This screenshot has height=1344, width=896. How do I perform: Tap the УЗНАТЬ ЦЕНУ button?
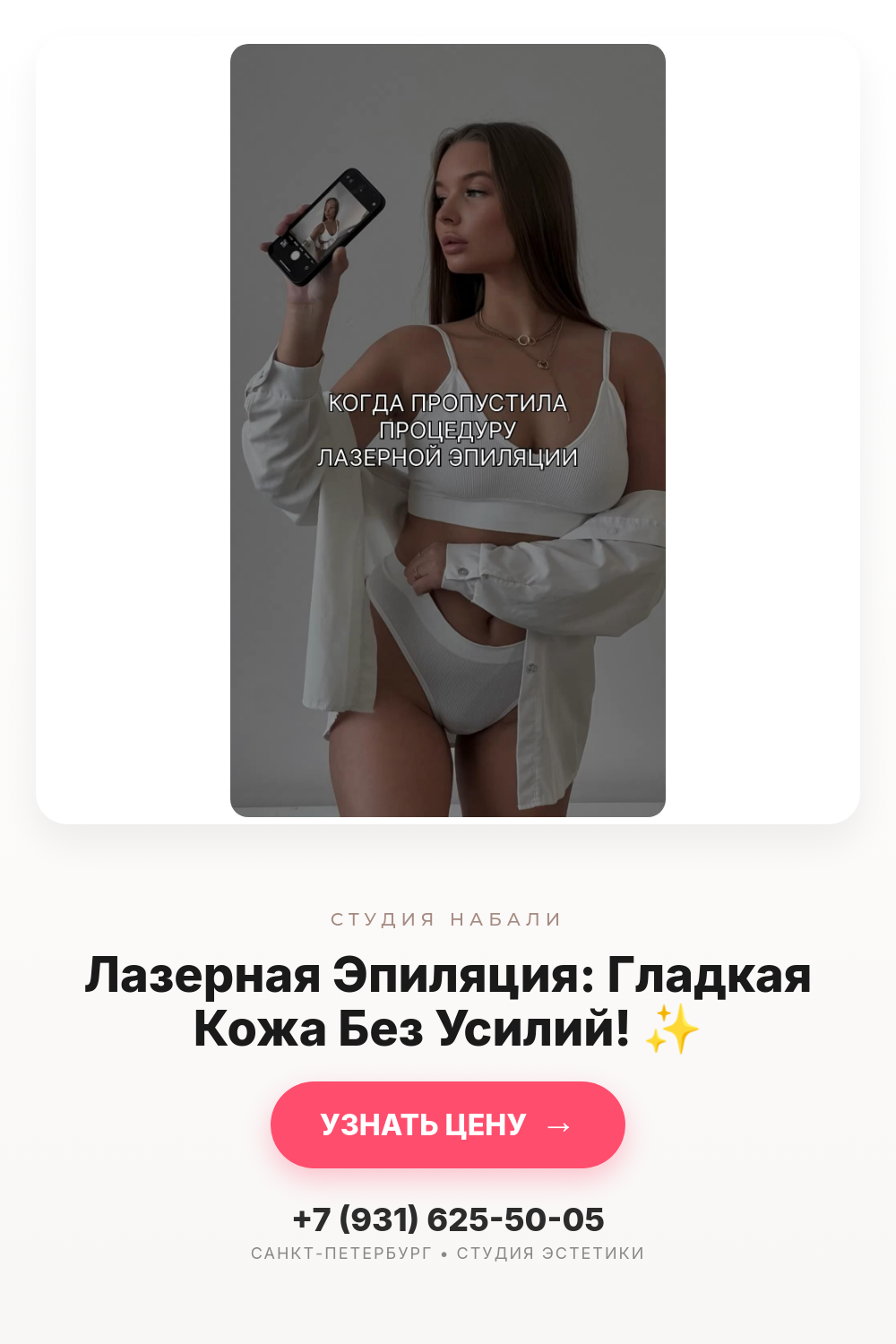click(448, 1124)
